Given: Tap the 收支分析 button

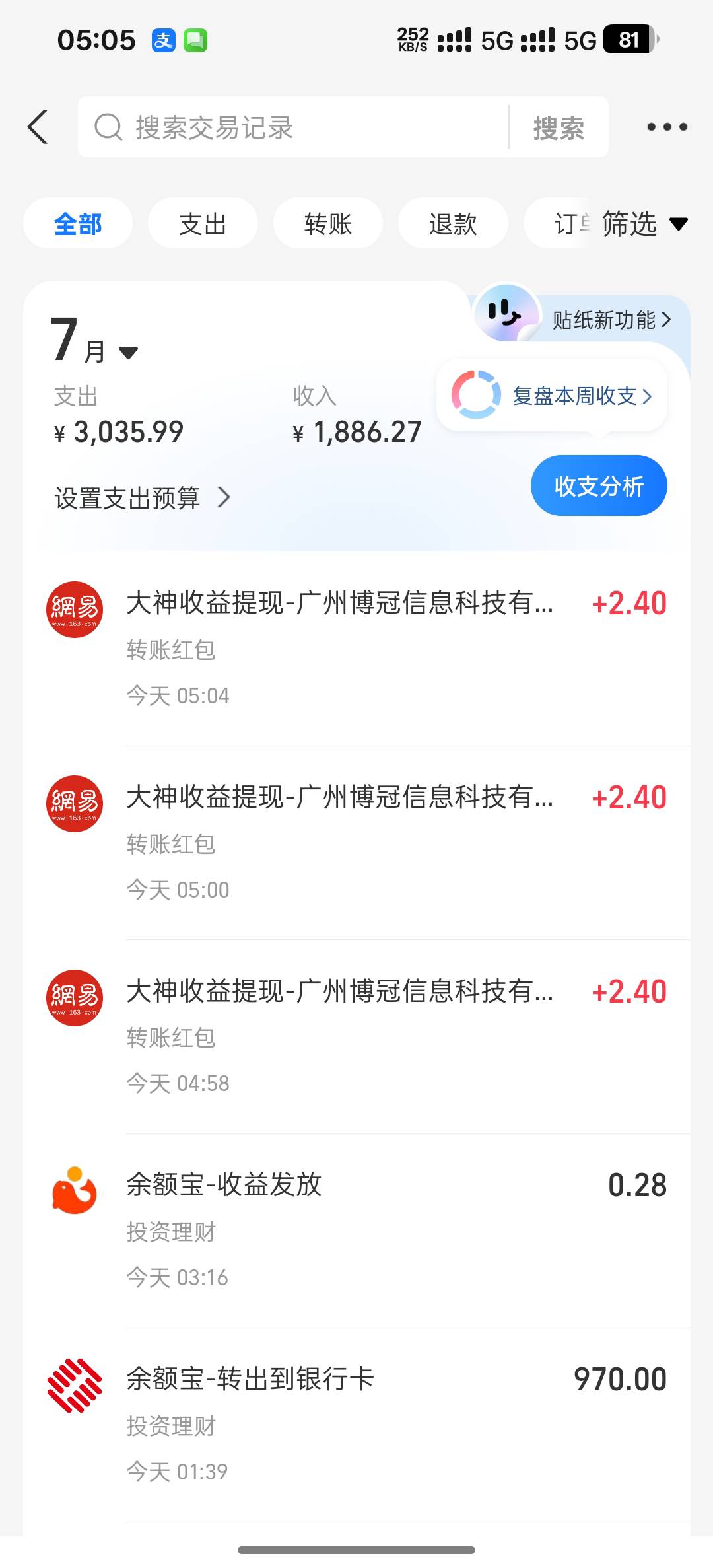Looking at the screenshot, I should point(599,485).
